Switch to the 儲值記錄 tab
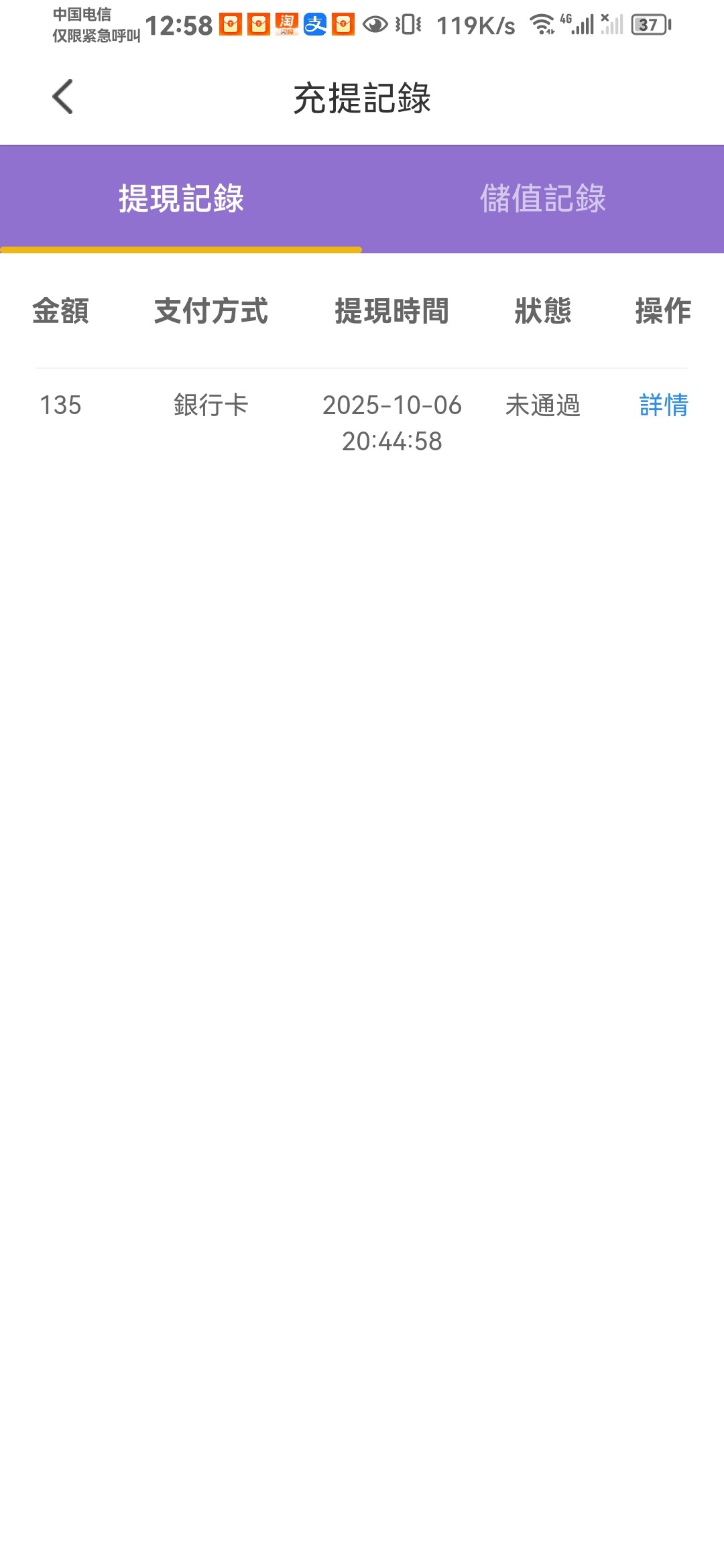This screenshot has width=724, height=1568. (542, 199)
